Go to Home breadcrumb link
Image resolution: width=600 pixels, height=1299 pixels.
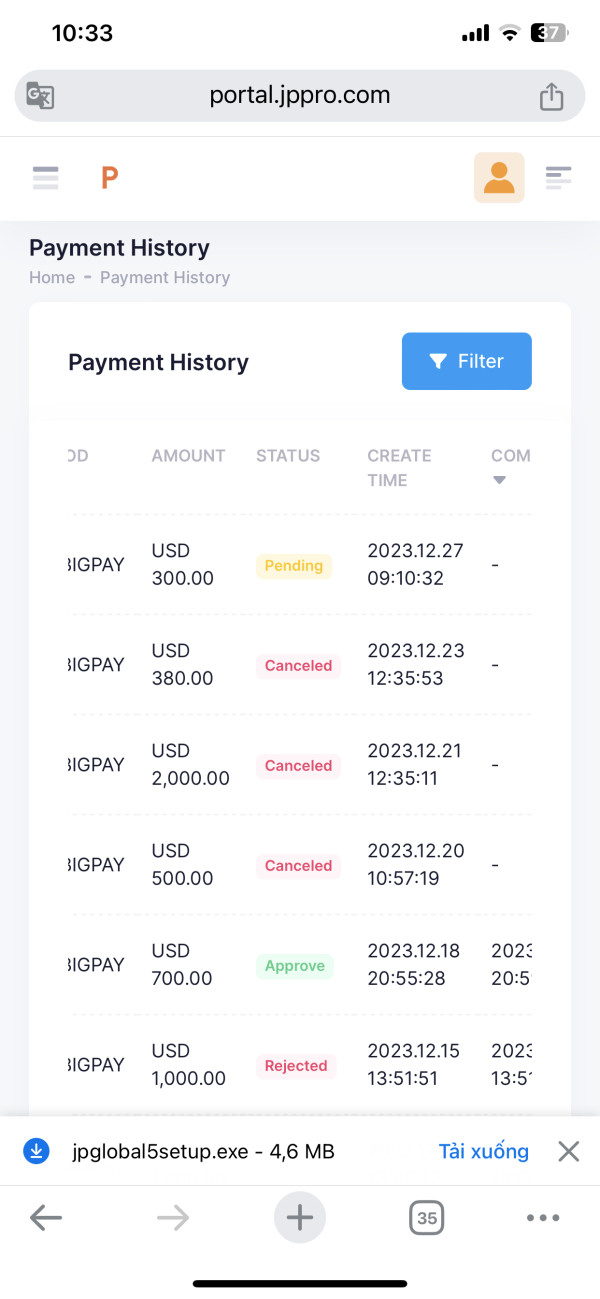(52, 277)
